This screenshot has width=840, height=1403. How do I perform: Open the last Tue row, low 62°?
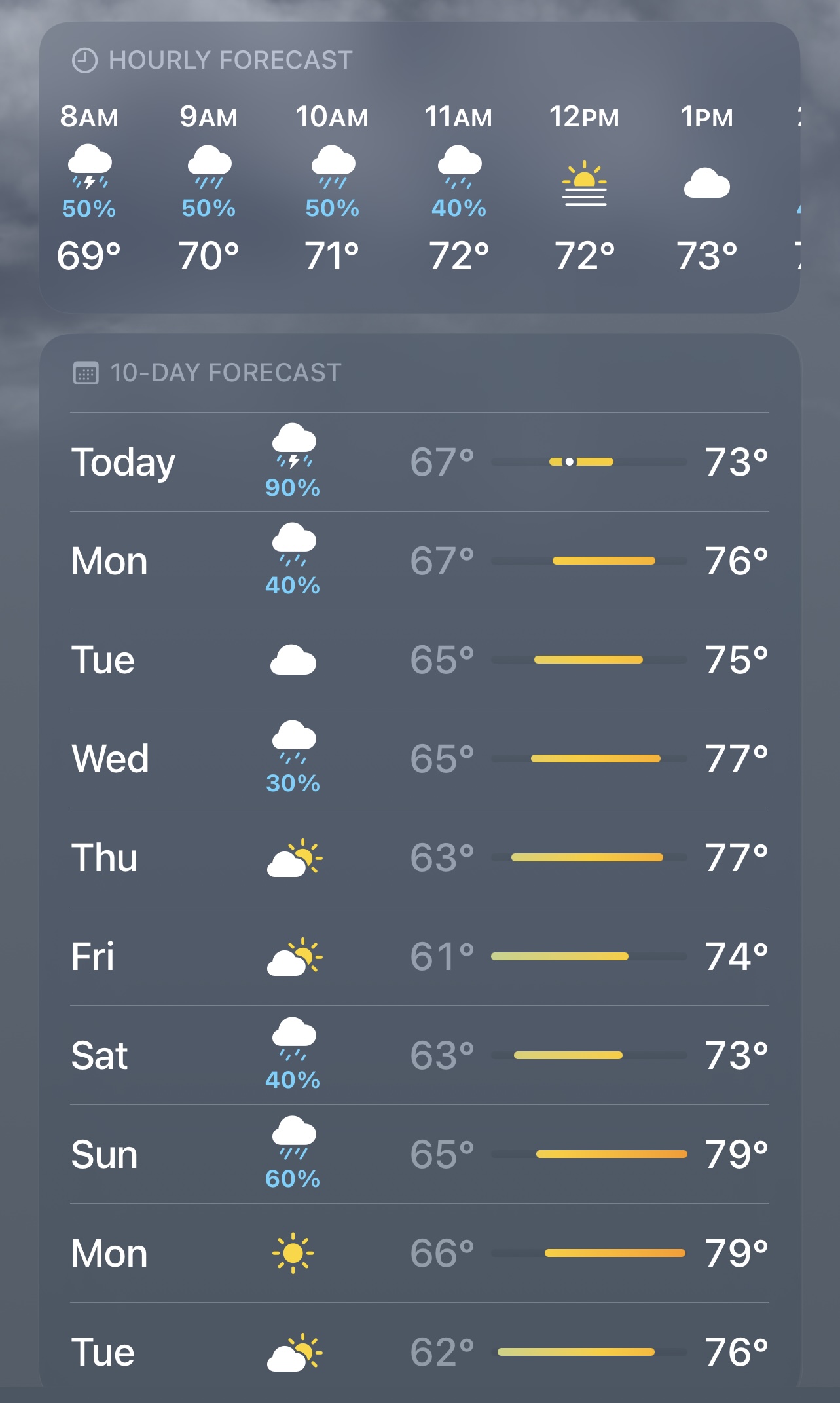coord(419,1352)
